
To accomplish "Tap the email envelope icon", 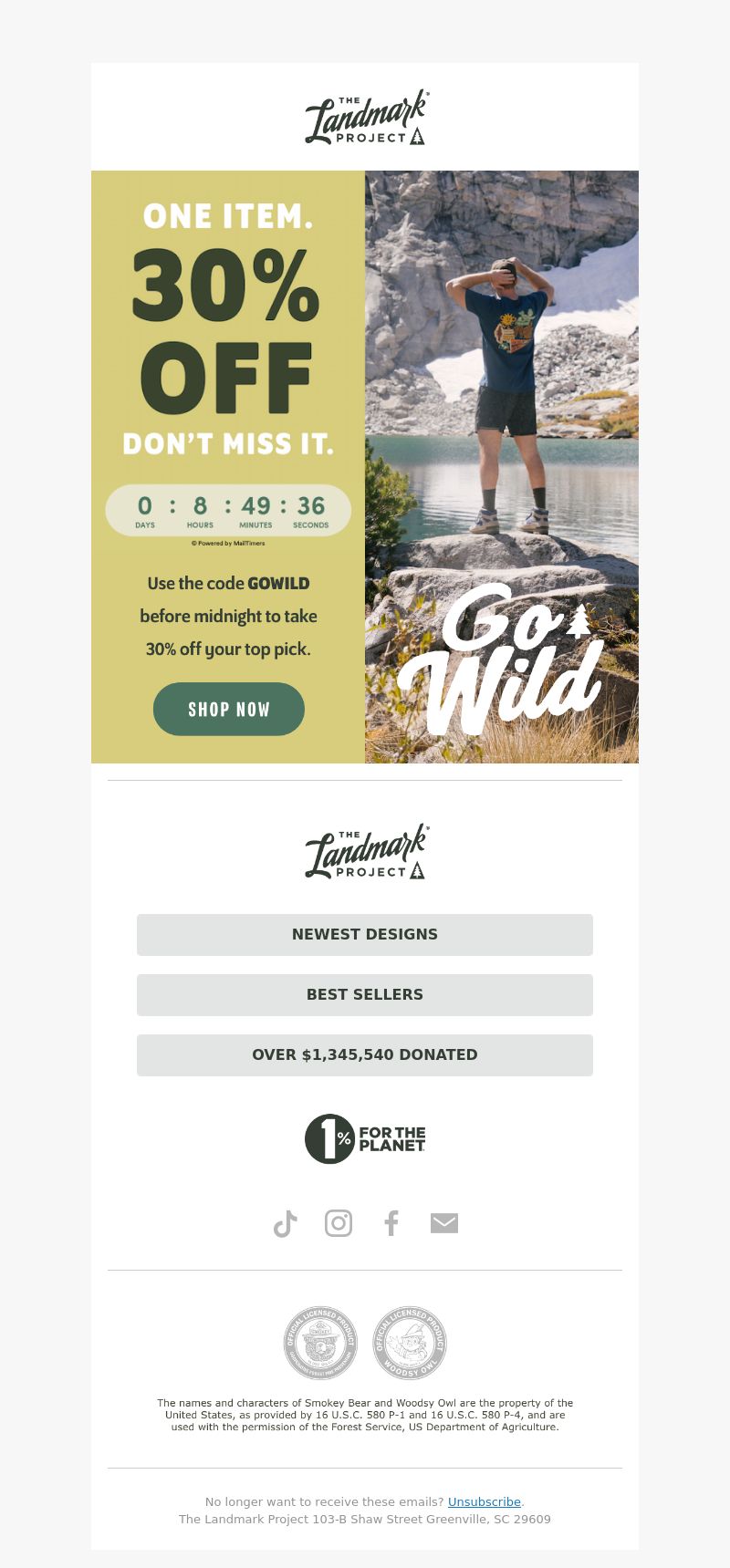I will (x=444, y=1223).
